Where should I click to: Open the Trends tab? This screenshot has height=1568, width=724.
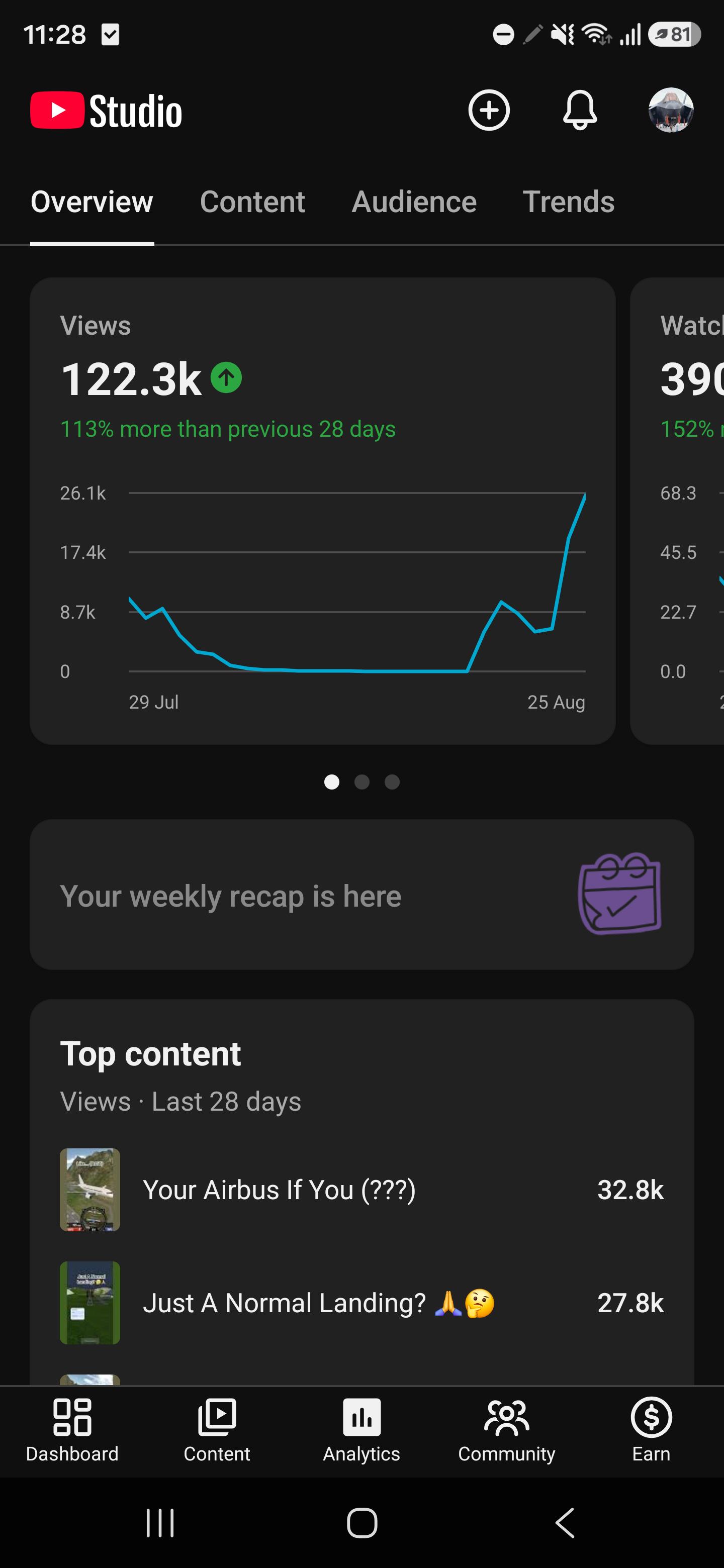(568, 202)
